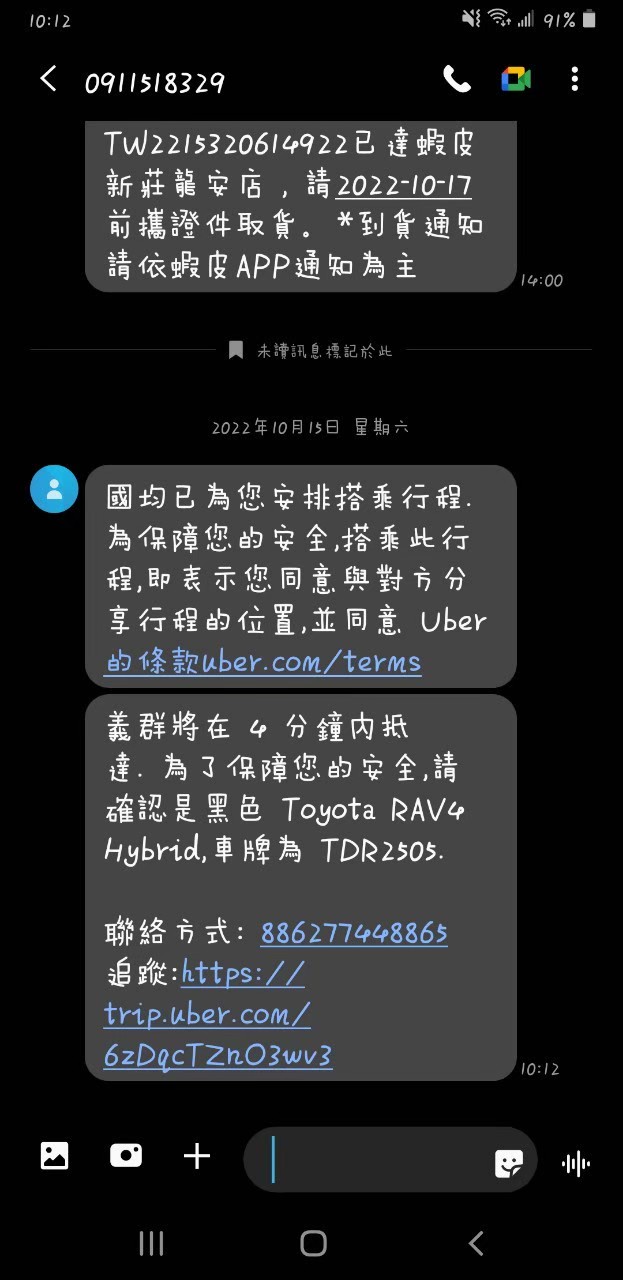
Task: Tap the contact number 886277448865
Action: point(354,933)
